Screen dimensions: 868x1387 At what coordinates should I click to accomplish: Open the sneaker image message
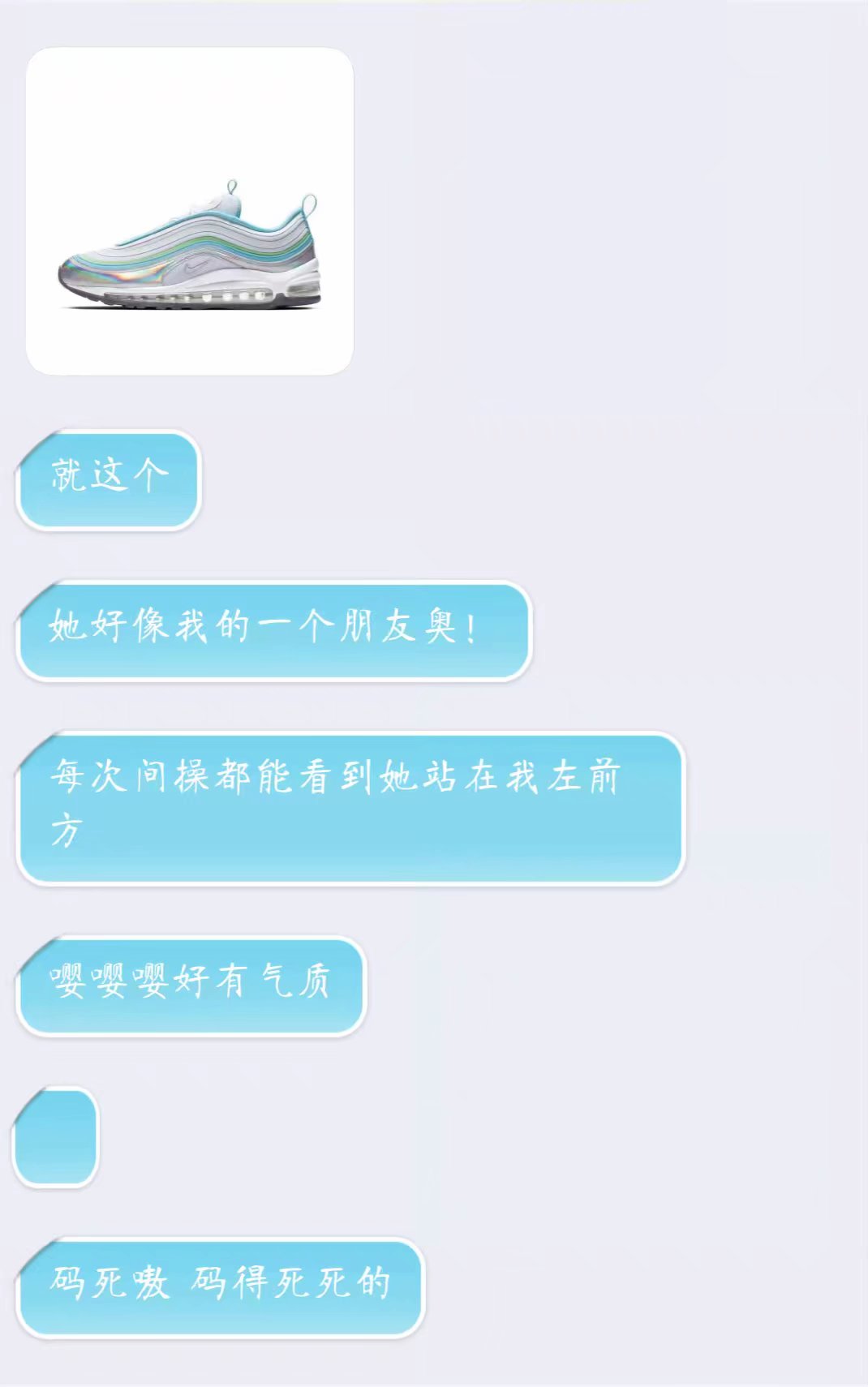point(190,211)
